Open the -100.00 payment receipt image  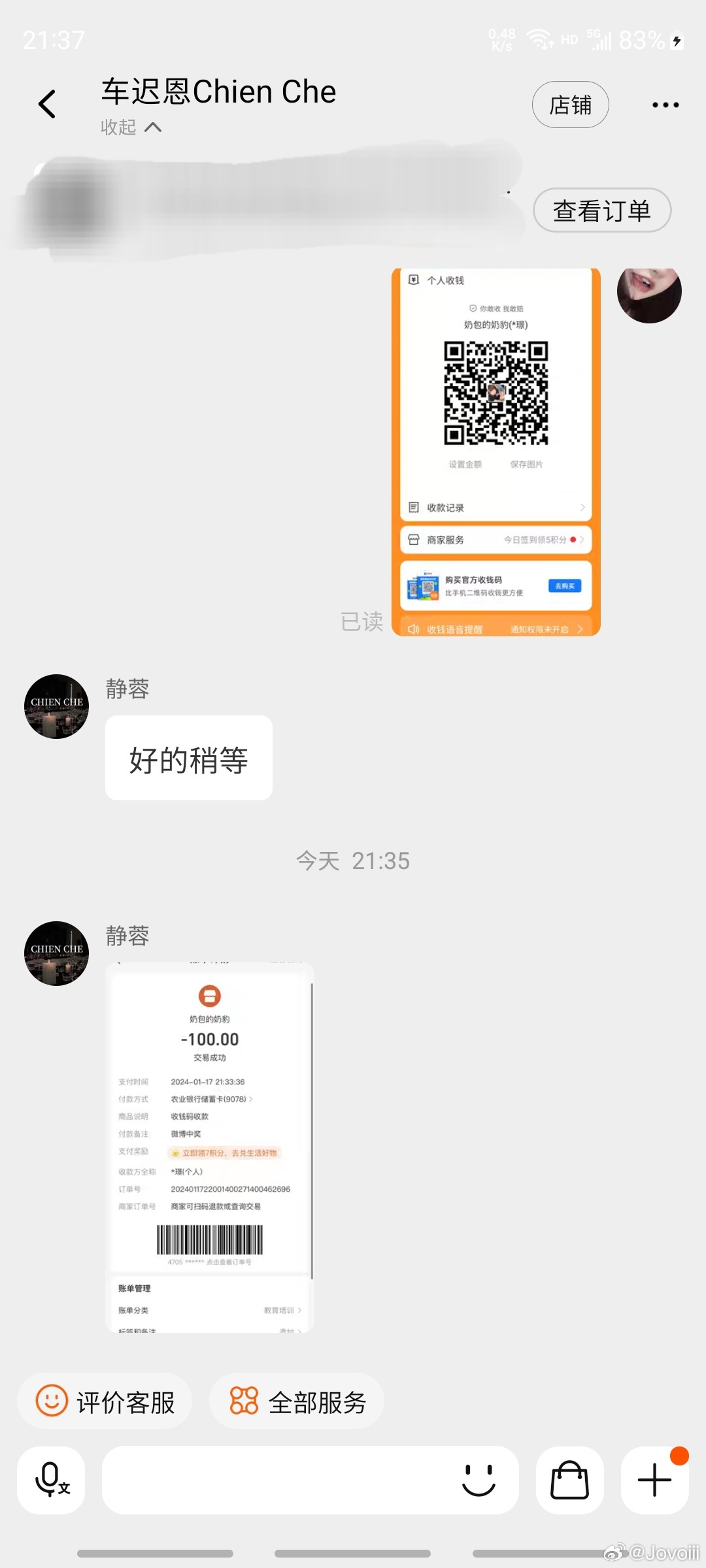click(210, 1148)
